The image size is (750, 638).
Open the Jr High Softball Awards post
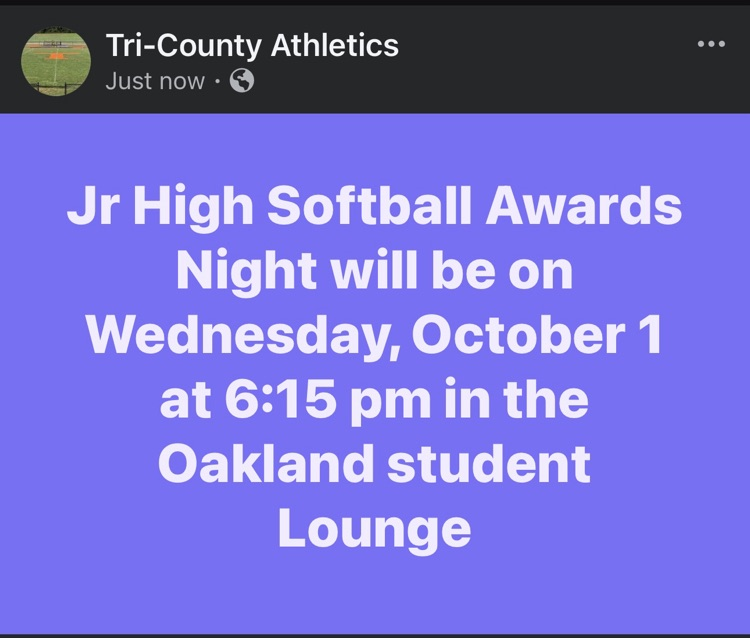[x=374, y=368]
